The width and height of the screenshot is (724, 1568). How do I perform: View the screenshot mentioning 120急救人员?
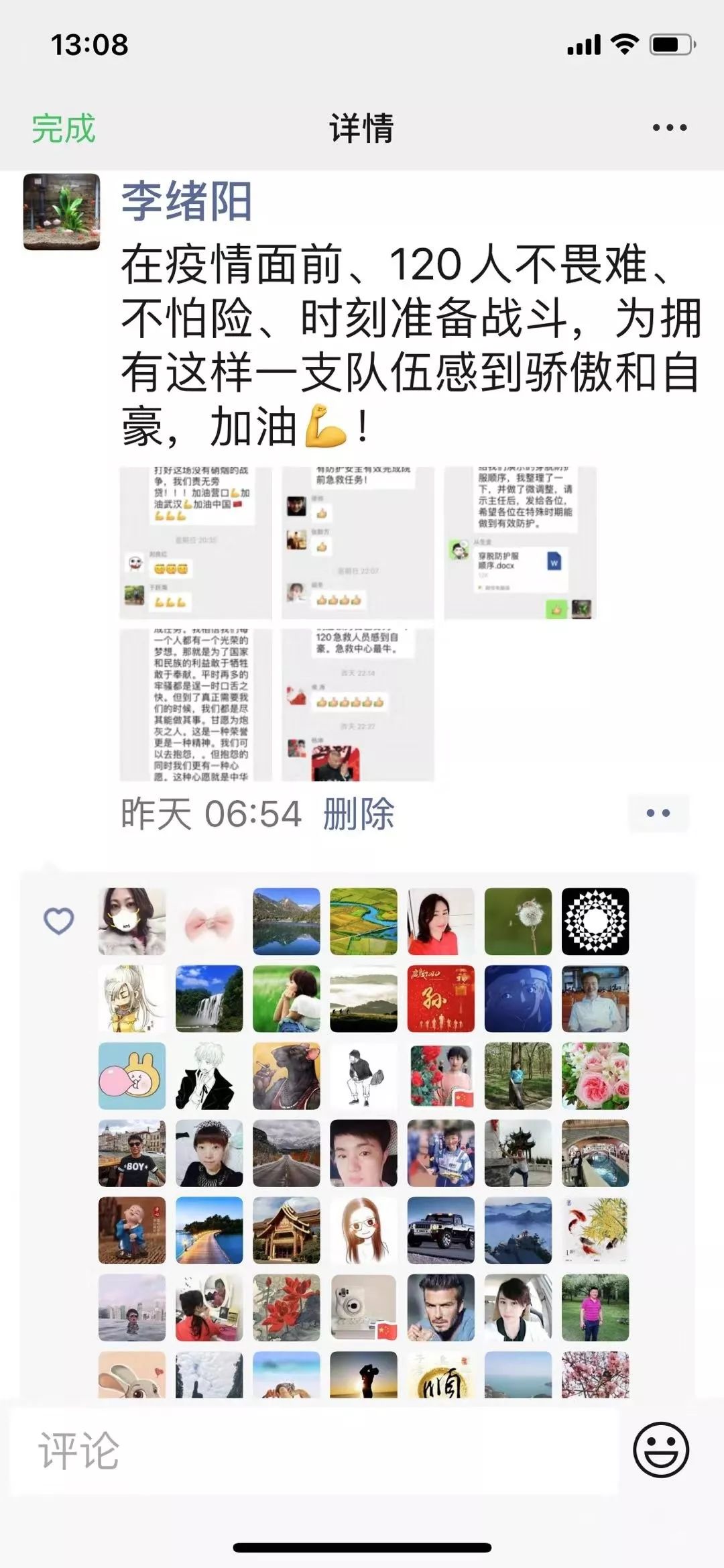tap(358, 704)
